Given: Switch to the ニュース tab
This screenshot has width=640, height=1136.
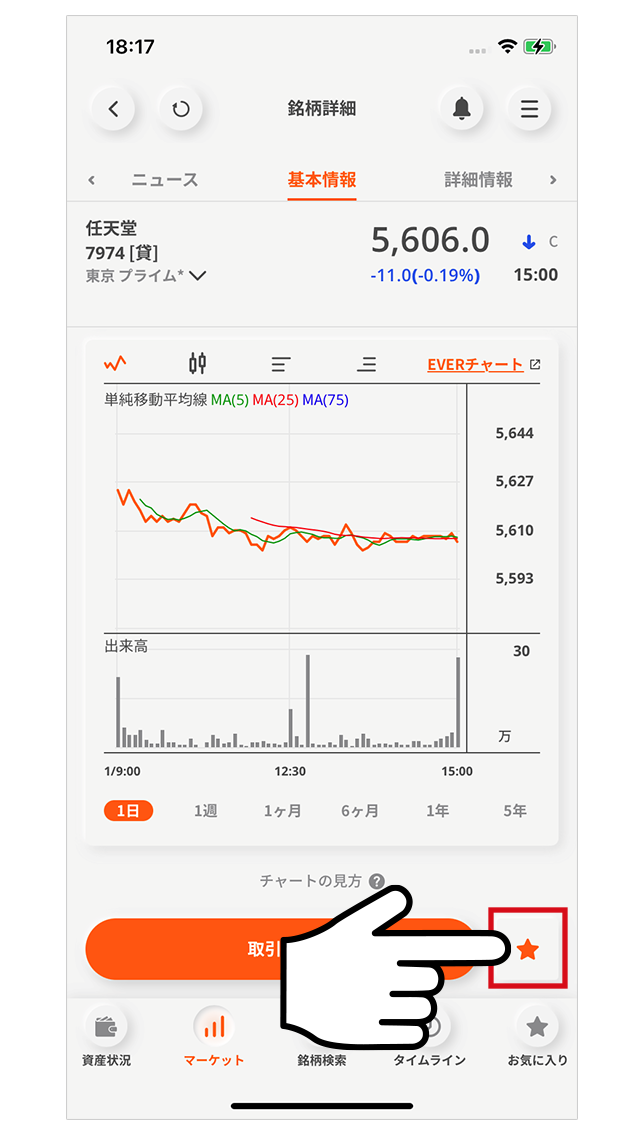Looking at the screenshot, I should (x=165, y=180).
